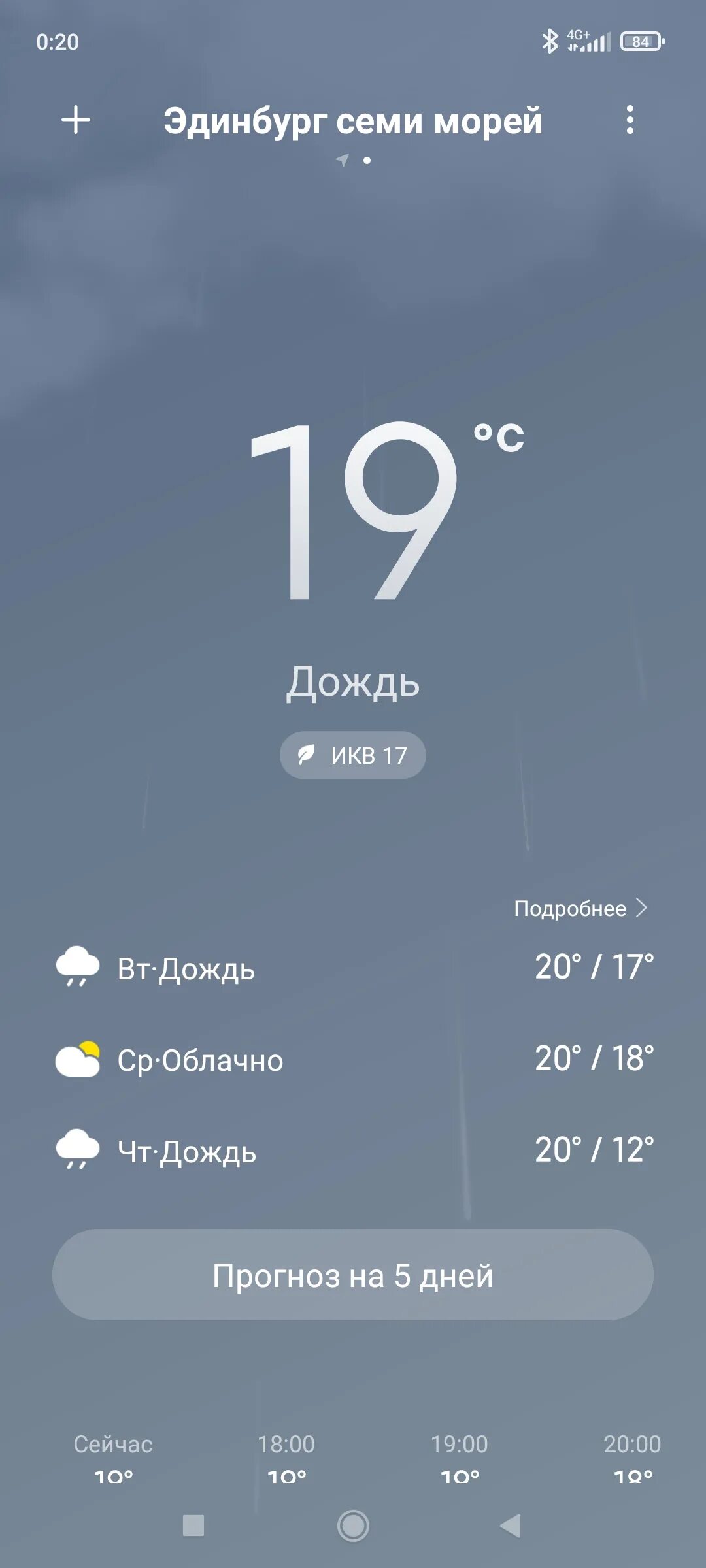Open Thursday's Чт·Дождь forecast row
This screenshot has height=1568, width=706.
coord(353,1151)
